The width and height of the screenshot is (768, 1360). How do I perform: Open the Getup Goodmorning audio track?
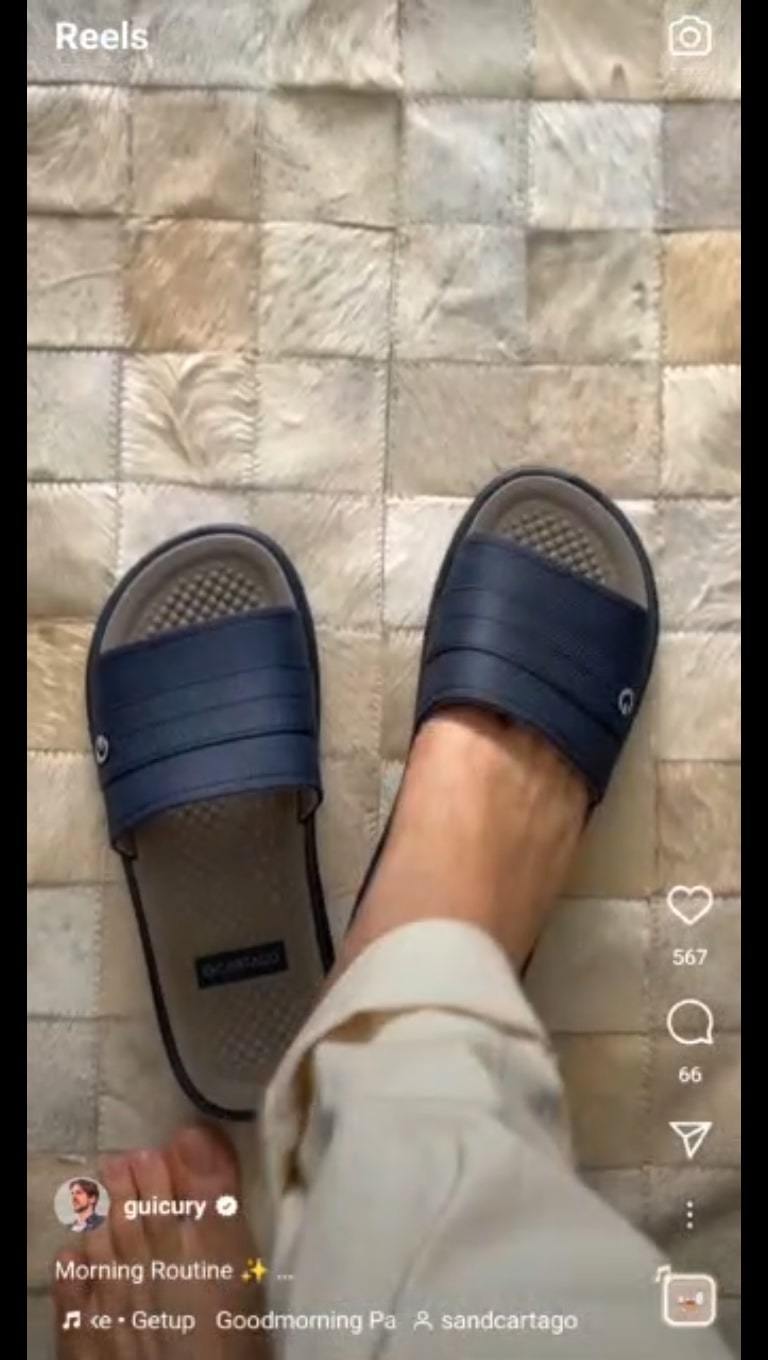click(230, 1321)
